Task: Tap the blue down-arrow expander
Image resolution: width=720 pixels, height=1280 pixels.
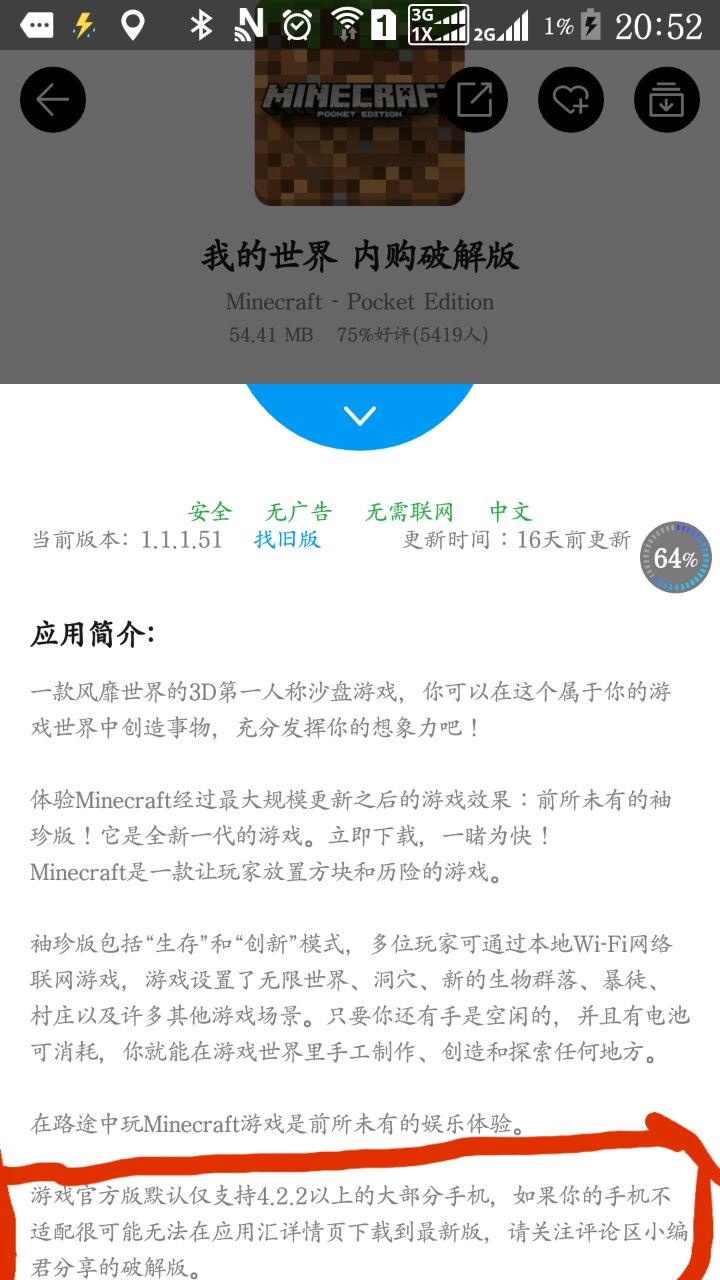Action: [360, 415]
